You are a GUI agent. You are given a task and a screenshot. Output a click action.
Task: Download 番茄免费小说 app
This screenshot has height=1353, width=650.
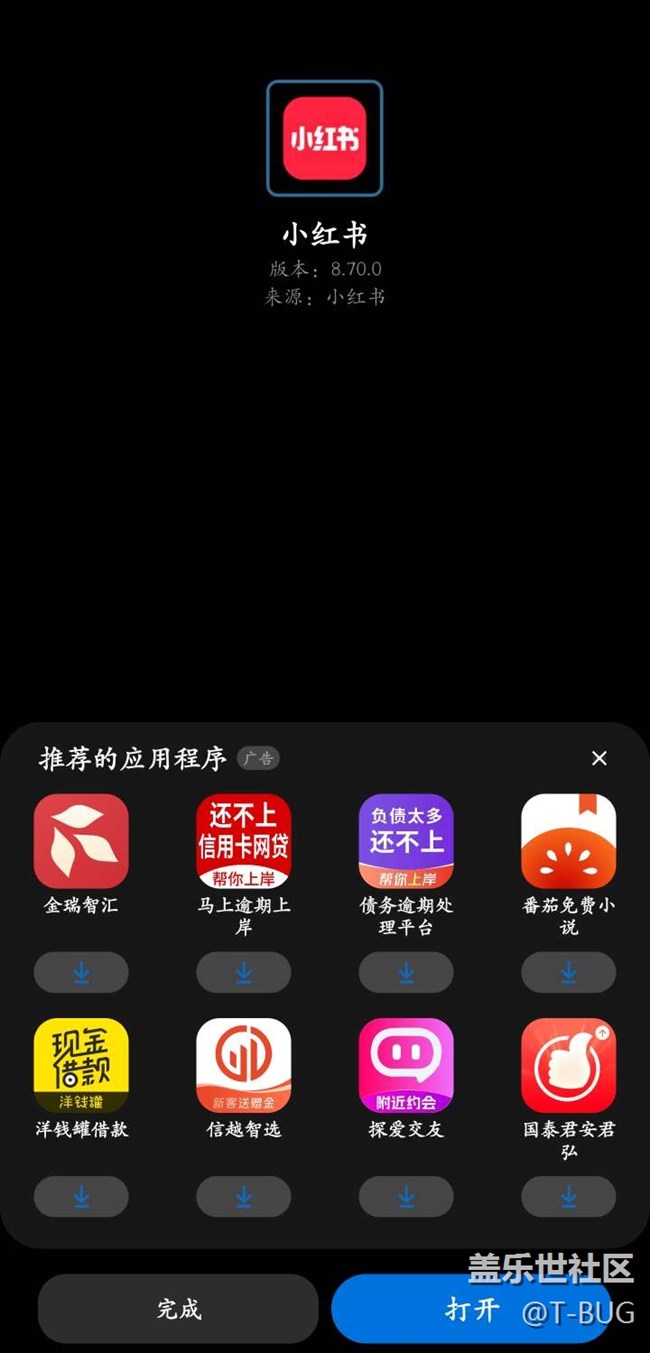point(568,972)
